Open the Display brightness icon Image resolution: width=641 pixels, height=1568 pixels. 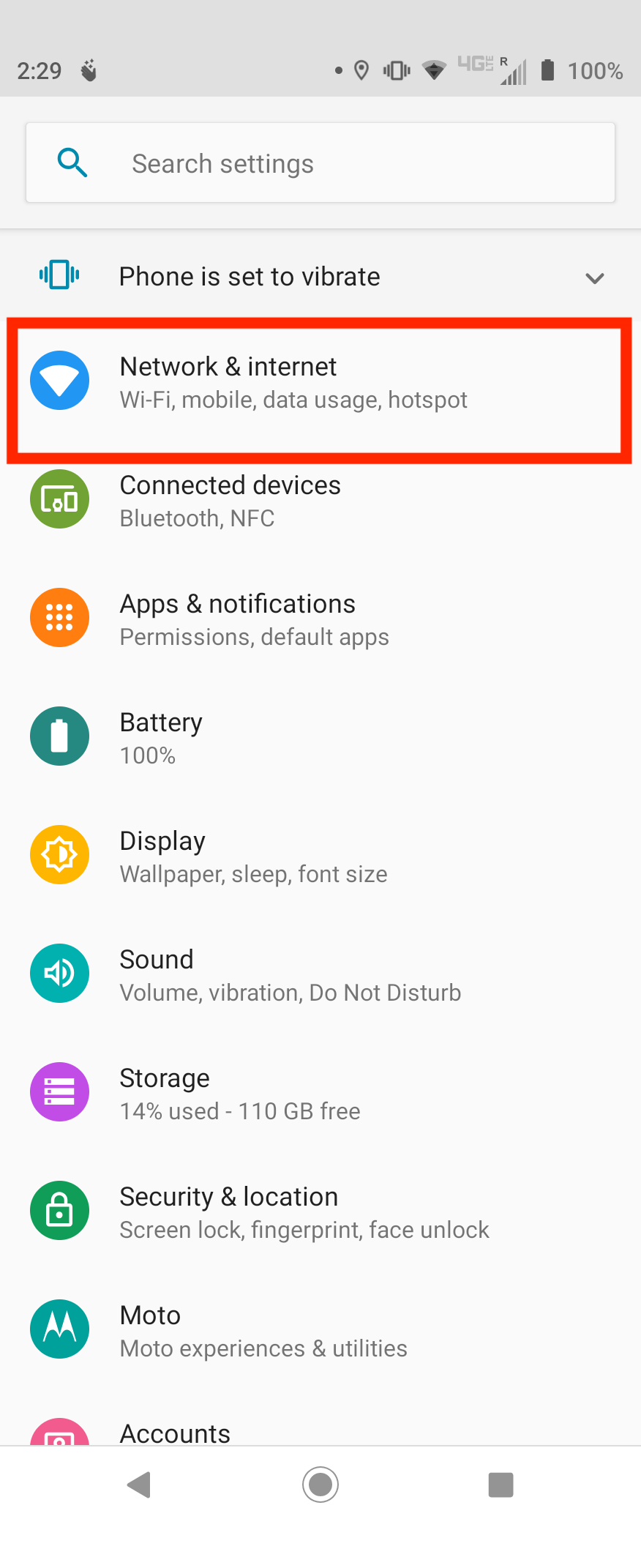tap(59, 854)
